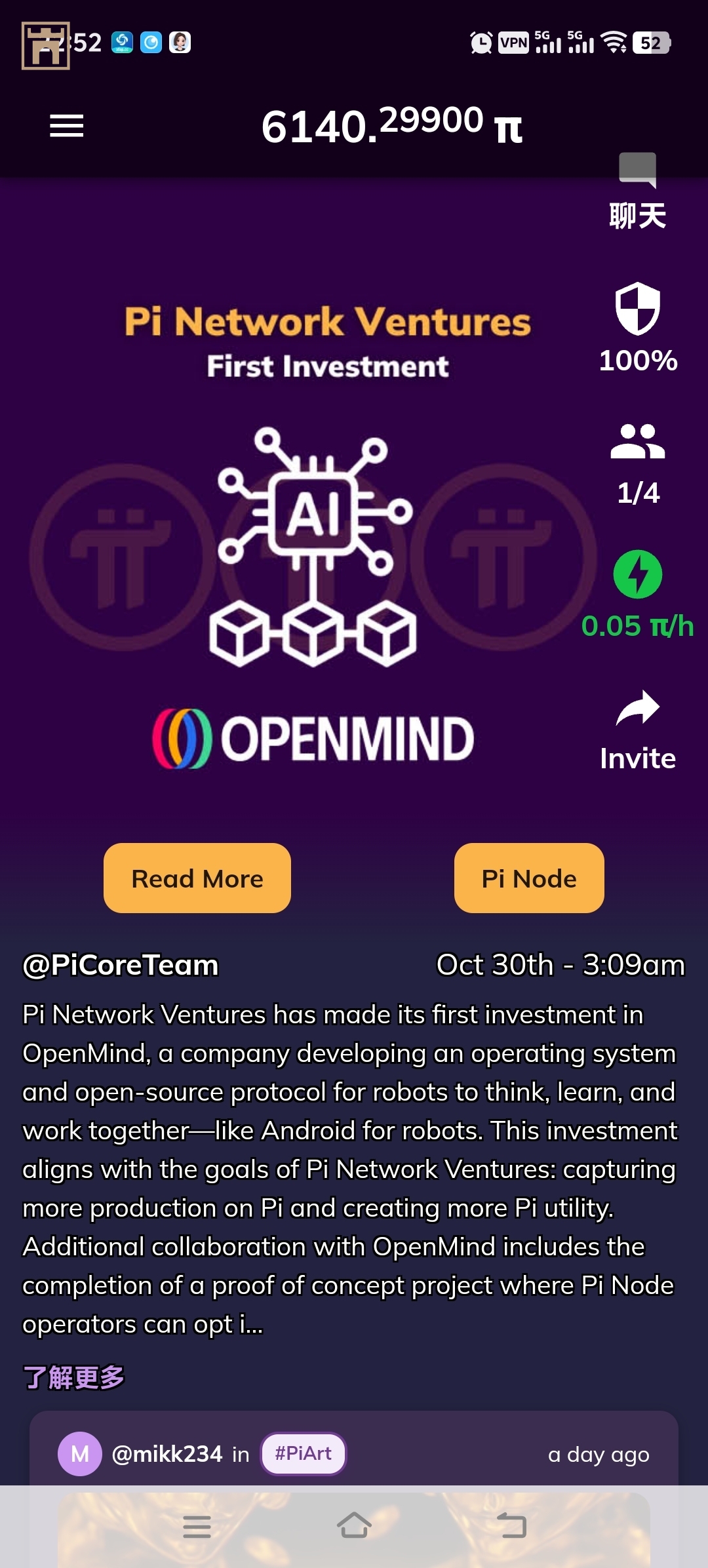This screenshot has height=1568, width=708.
Task: Tap the Read More button
Action: tap(197, 878)
